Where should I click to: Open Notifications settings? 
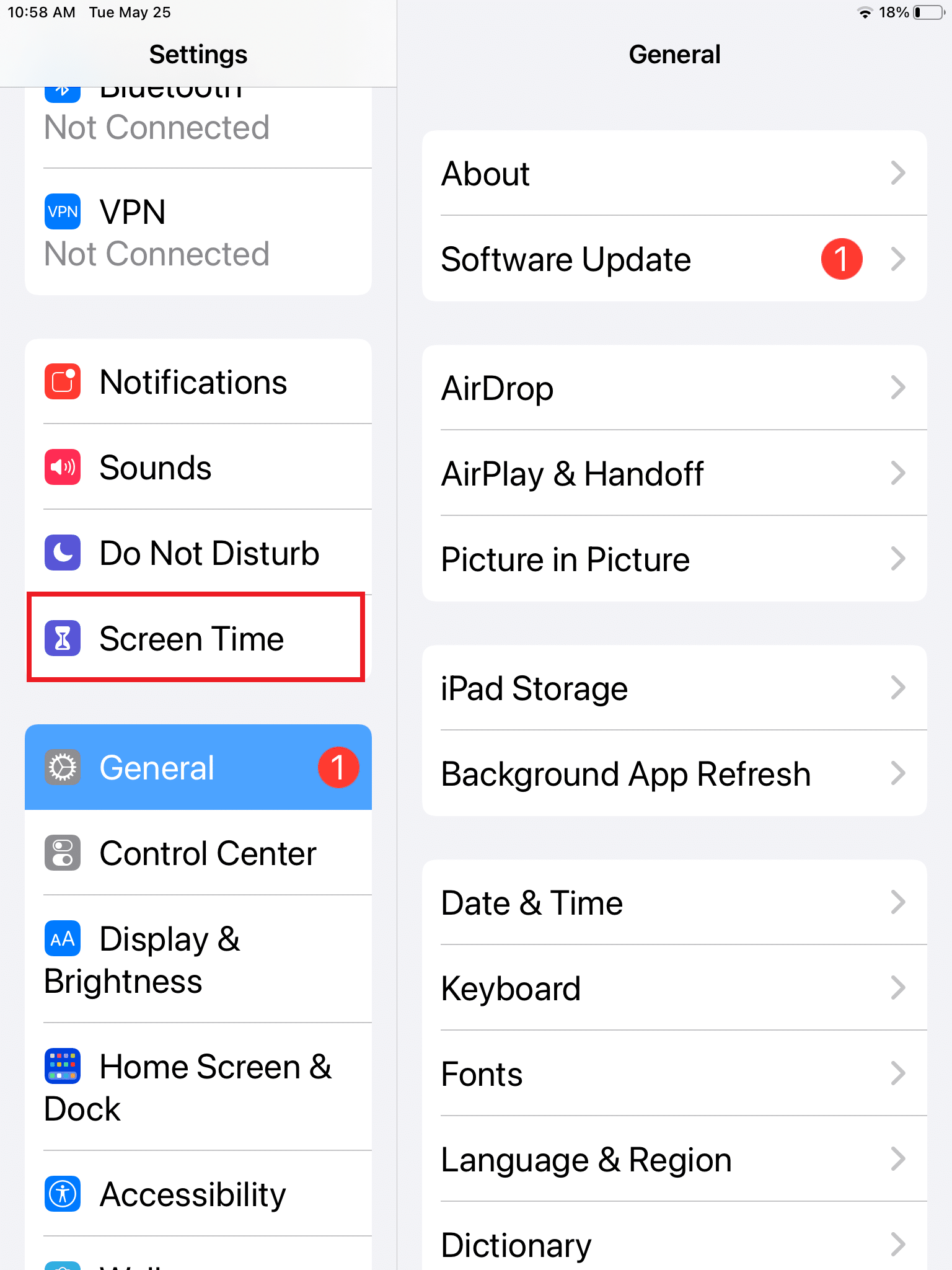pos(198,382)
